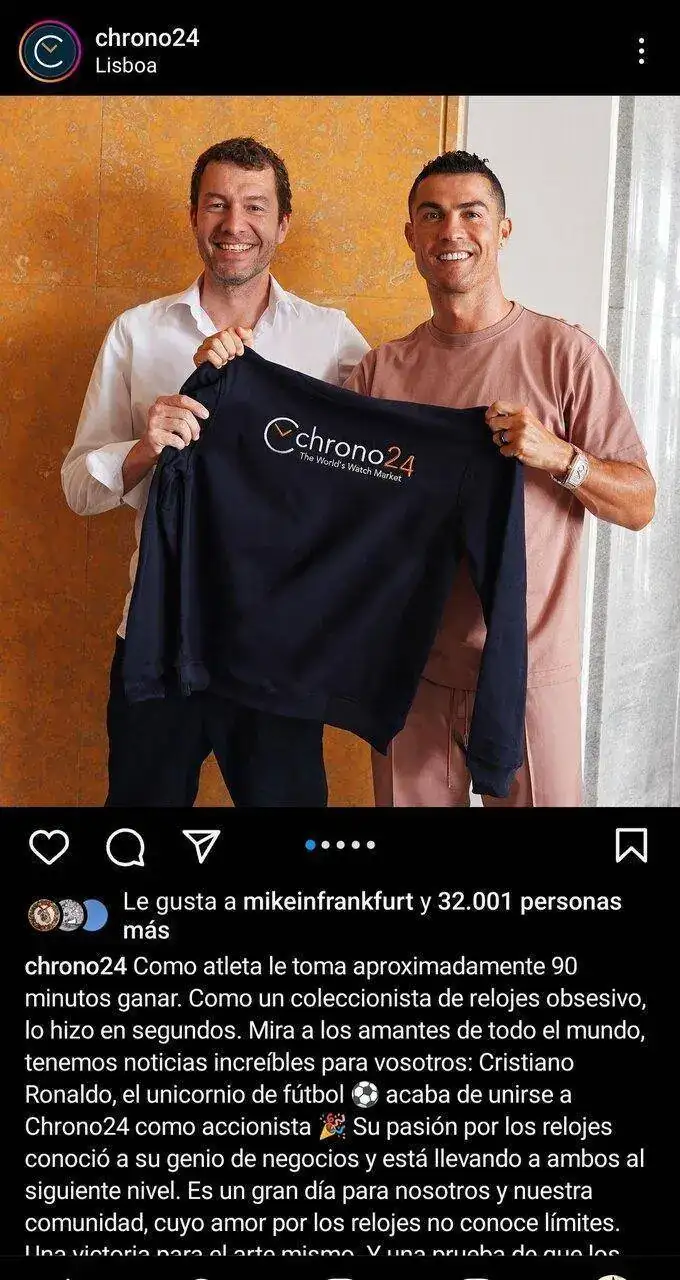
Task: Save this post with the bookmark icon
Action: point(631,846)
